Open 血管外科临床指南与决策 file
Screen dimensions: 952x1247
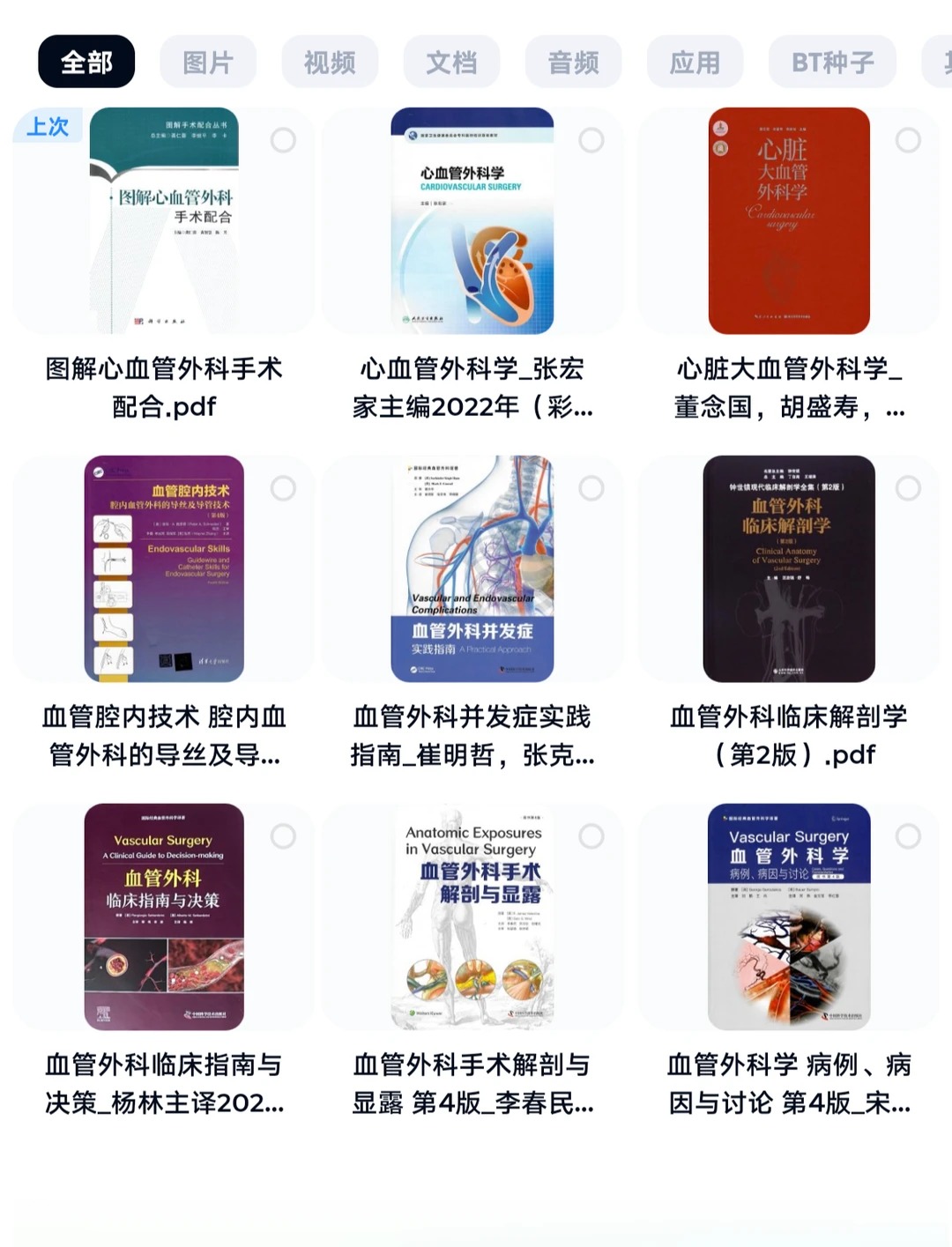(164, 917)
